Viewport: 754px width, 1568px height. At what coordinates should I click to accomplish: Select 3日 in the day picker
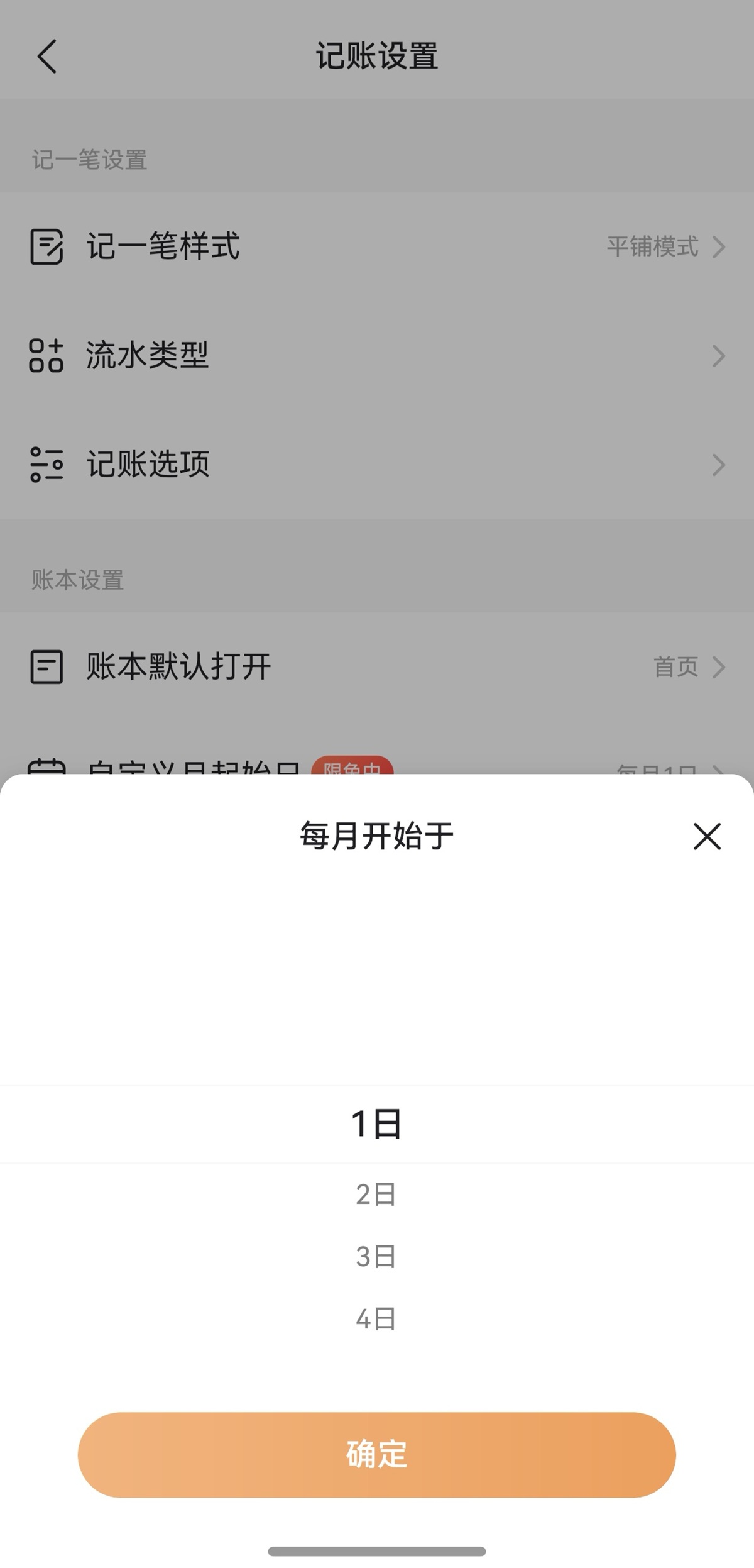tap(377, 1257)
